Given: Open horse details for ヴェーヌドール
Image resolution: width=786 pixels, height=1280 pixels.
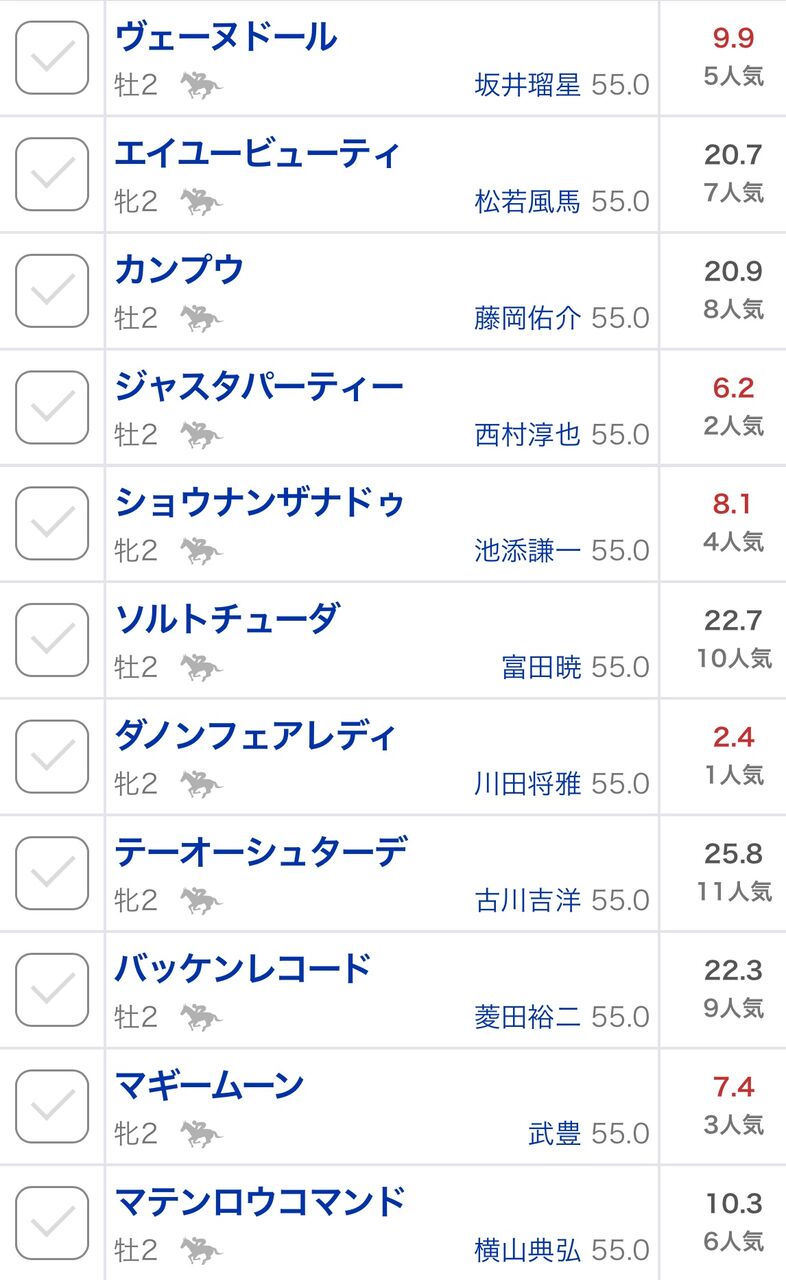Looking at the screenshot, I should [226, 38].
